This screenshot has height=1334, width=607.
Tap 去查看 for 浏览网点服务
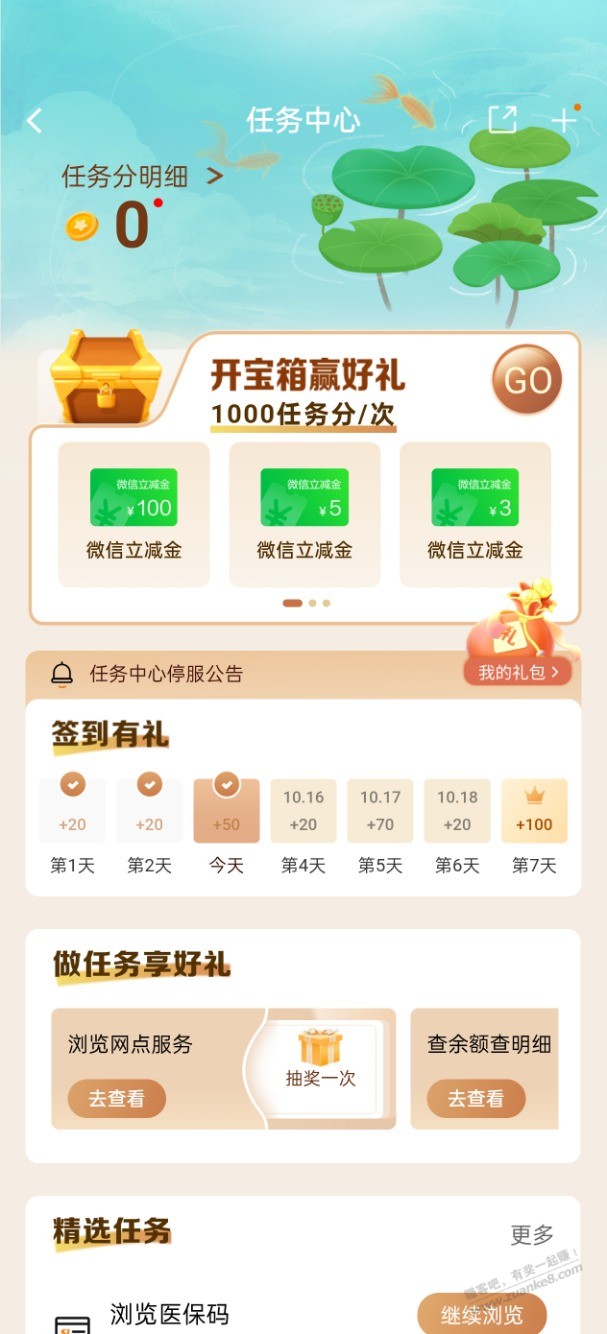coord(116,1098)
